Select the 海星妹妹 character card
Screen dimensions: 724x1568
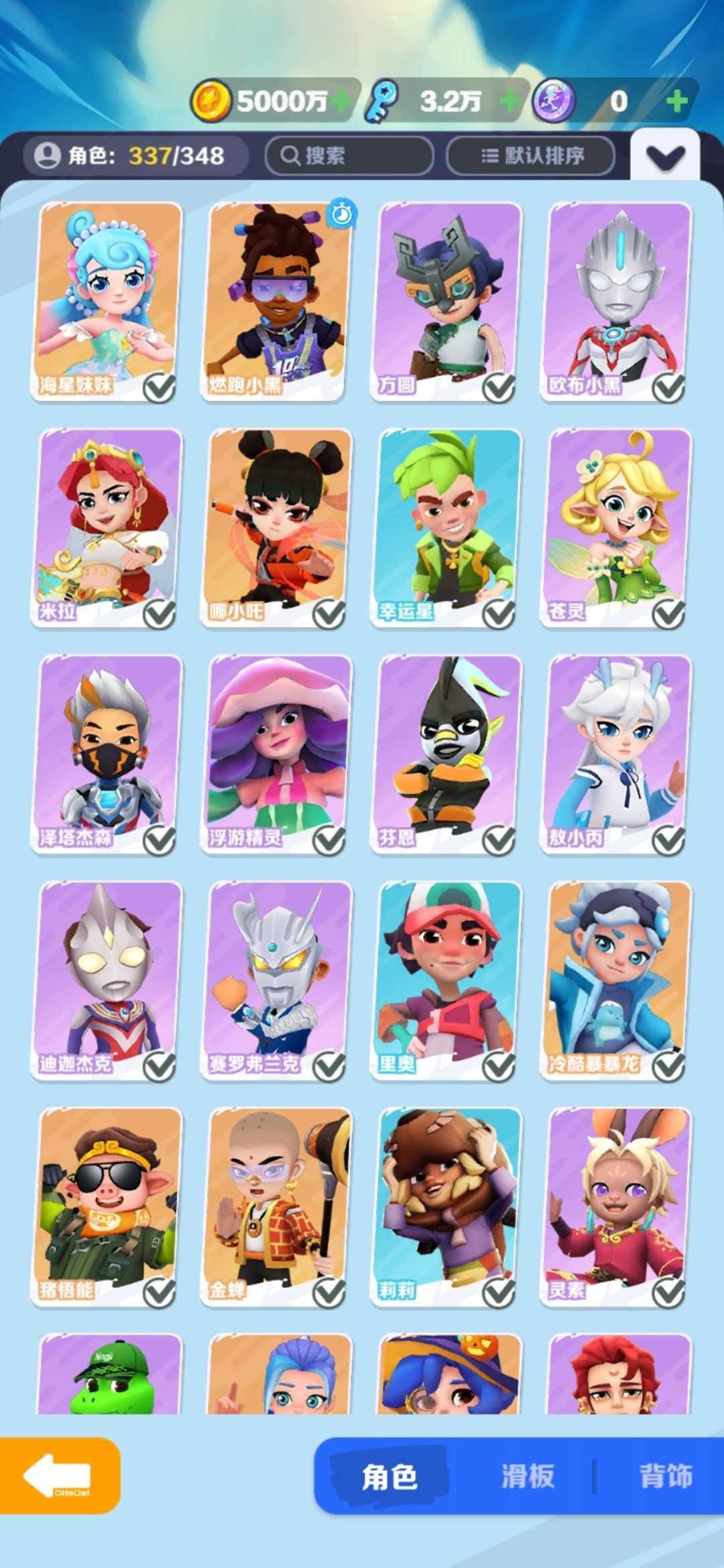point(107,300)
